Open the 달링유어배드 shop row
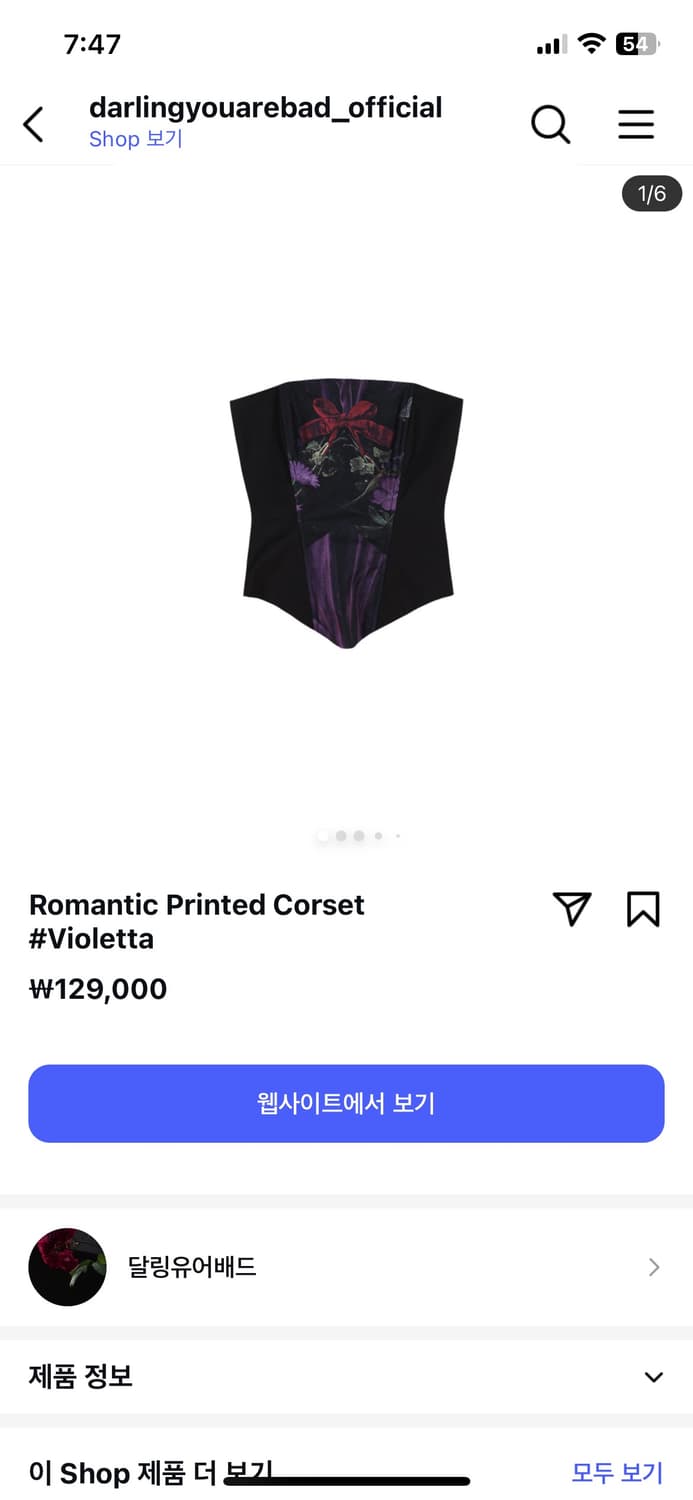693x1500 pixels. [x=346, y=1267]
